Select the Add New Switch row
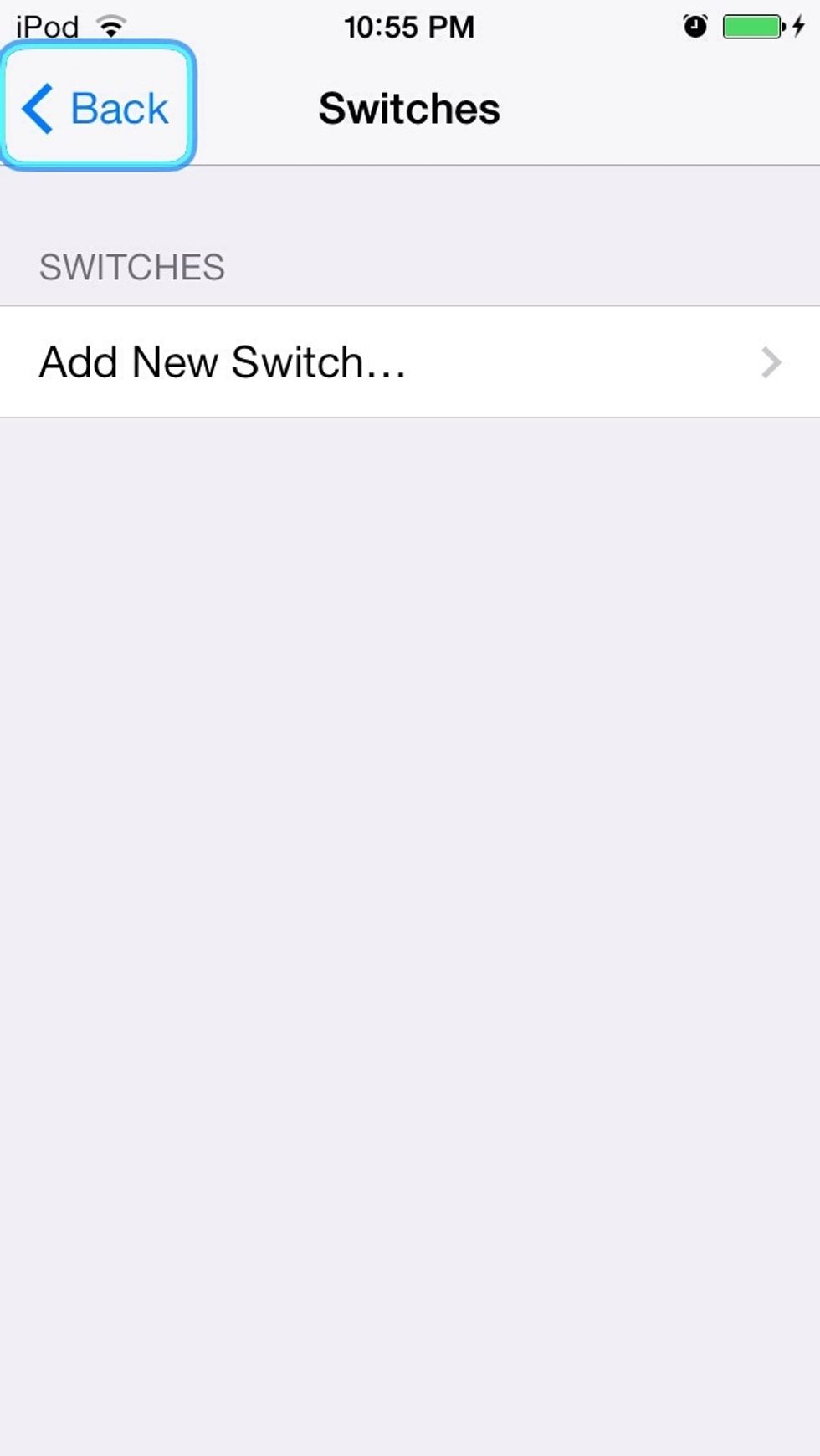This screenshot has height=1456, width=820. point(335,362)
